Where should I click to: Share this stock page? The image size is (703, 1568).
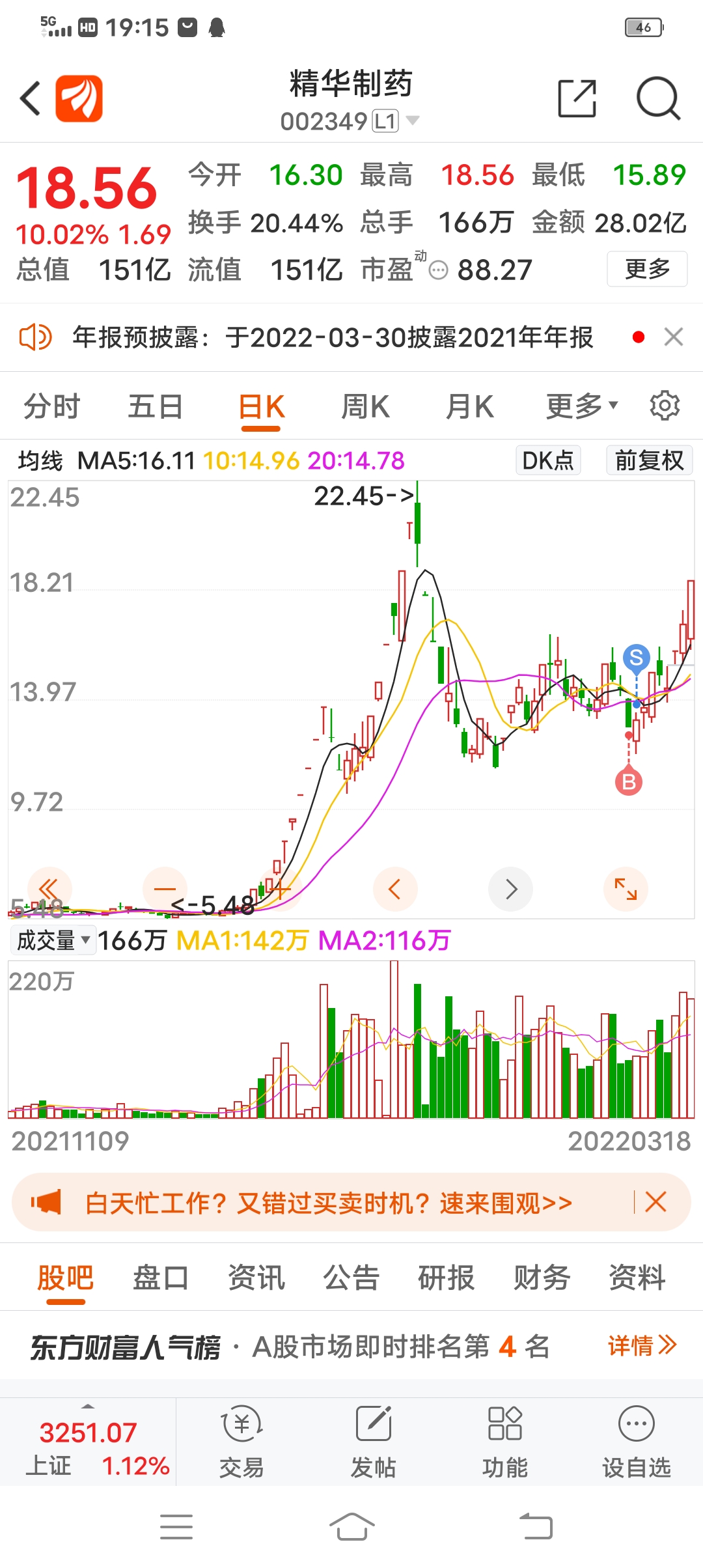[x=577, y=99]
